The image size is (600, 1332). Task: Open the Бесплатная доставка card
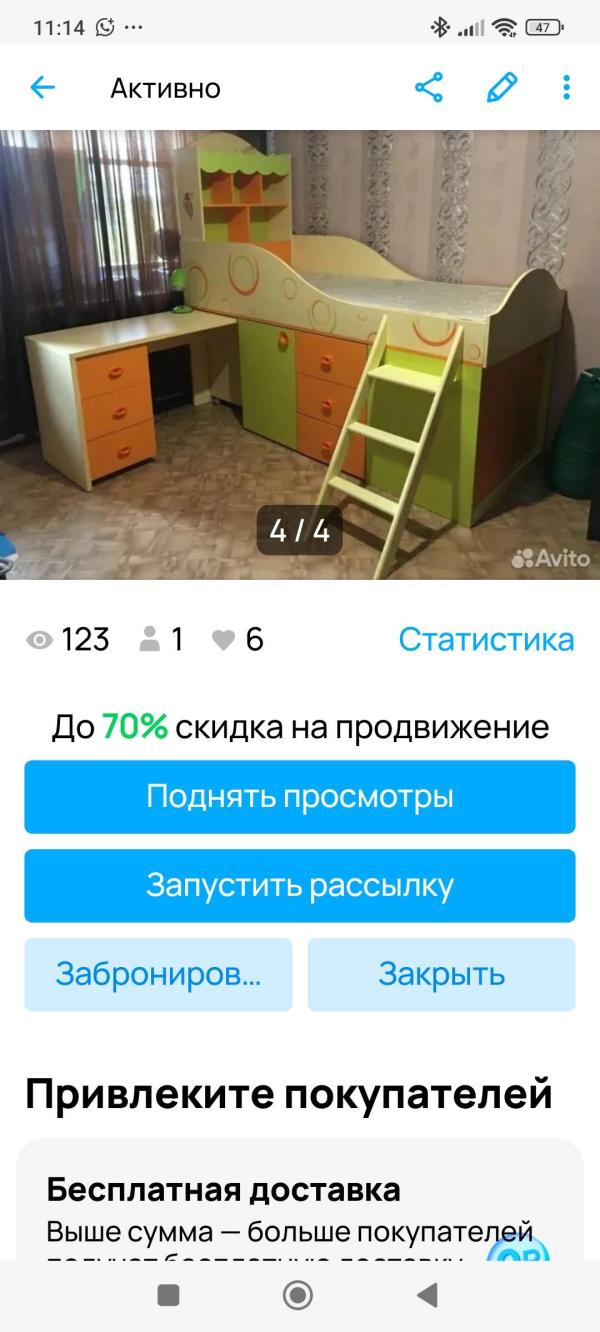click(300, 1200)
